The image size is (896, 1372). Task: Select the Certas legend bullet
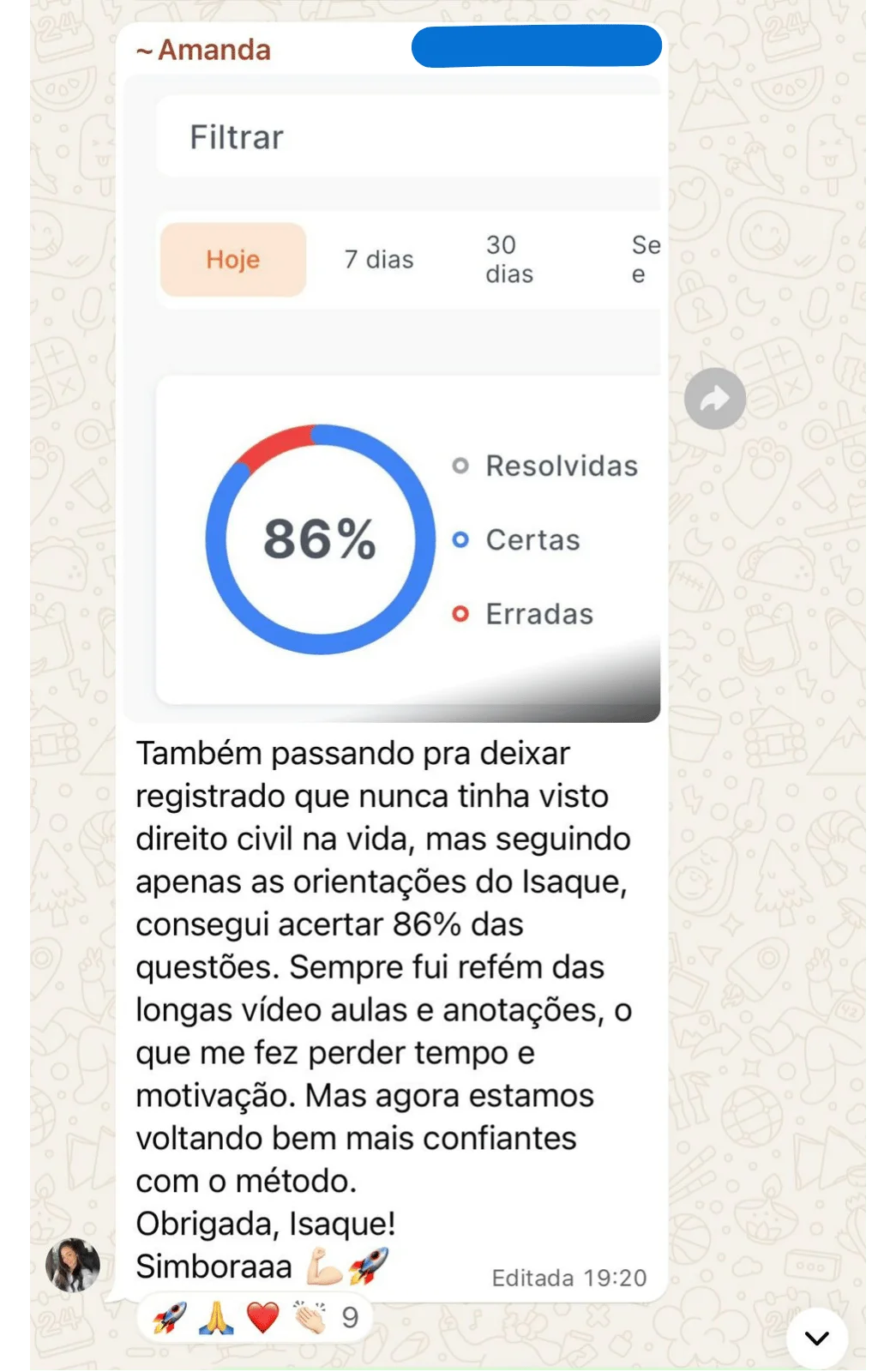(x=460, y=539)
